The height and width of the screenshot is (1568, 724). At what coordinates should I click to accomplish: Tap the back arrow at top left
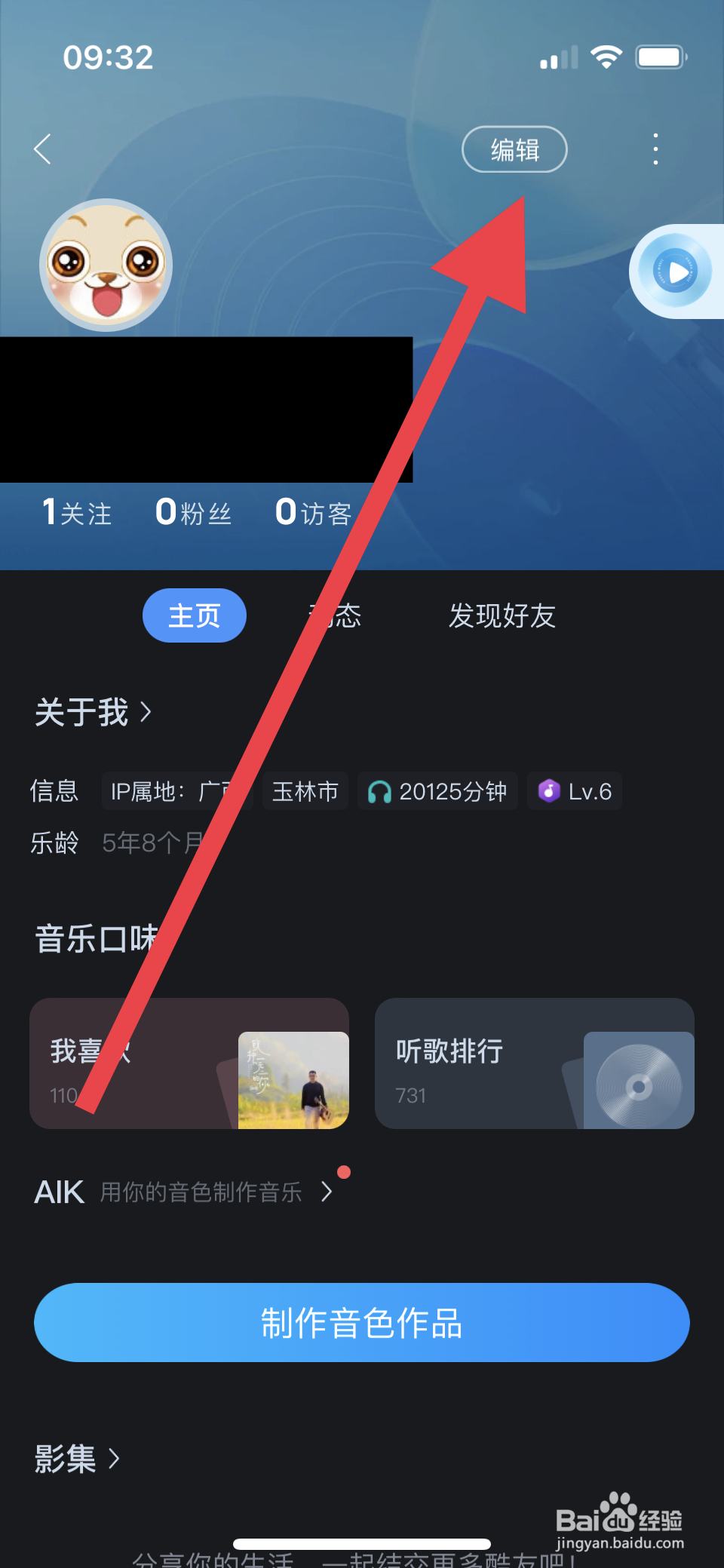tap(42, 149)
